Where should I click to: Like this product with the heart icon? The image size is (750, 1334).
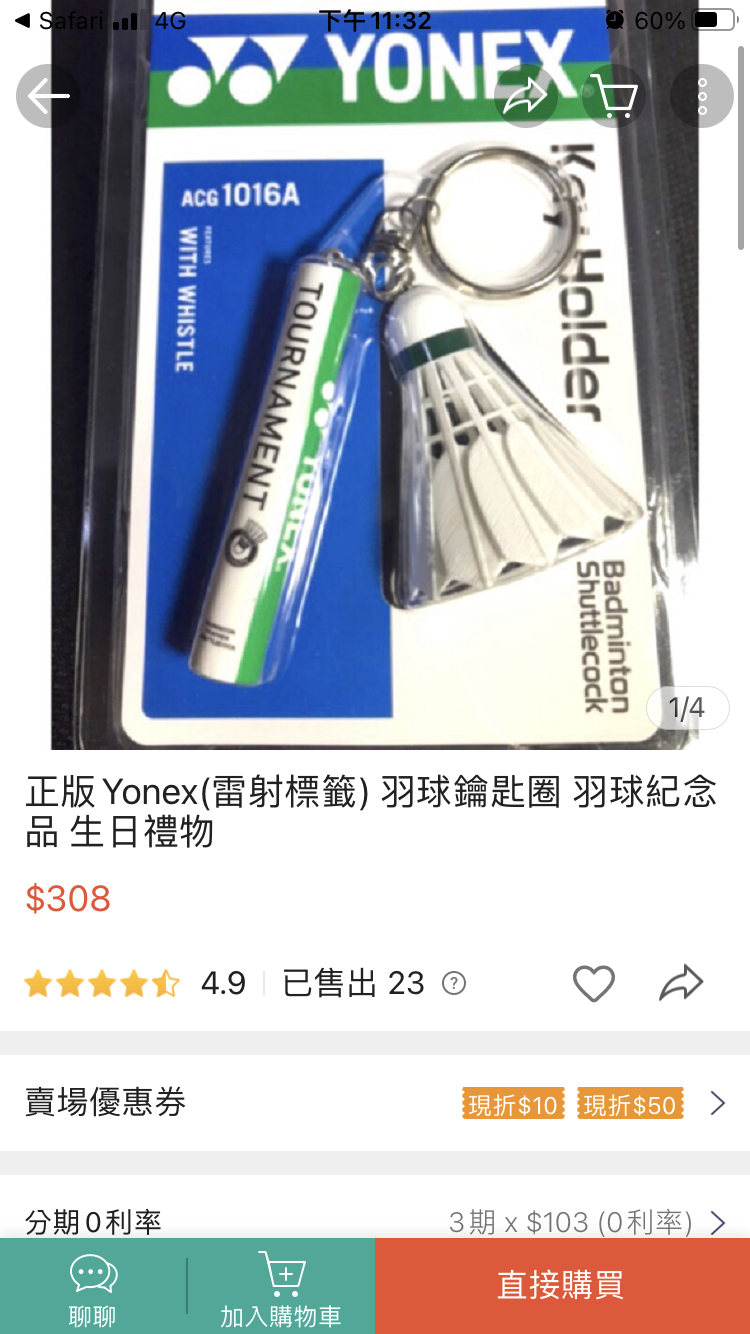pyautogui.click(x=593, y=984)
